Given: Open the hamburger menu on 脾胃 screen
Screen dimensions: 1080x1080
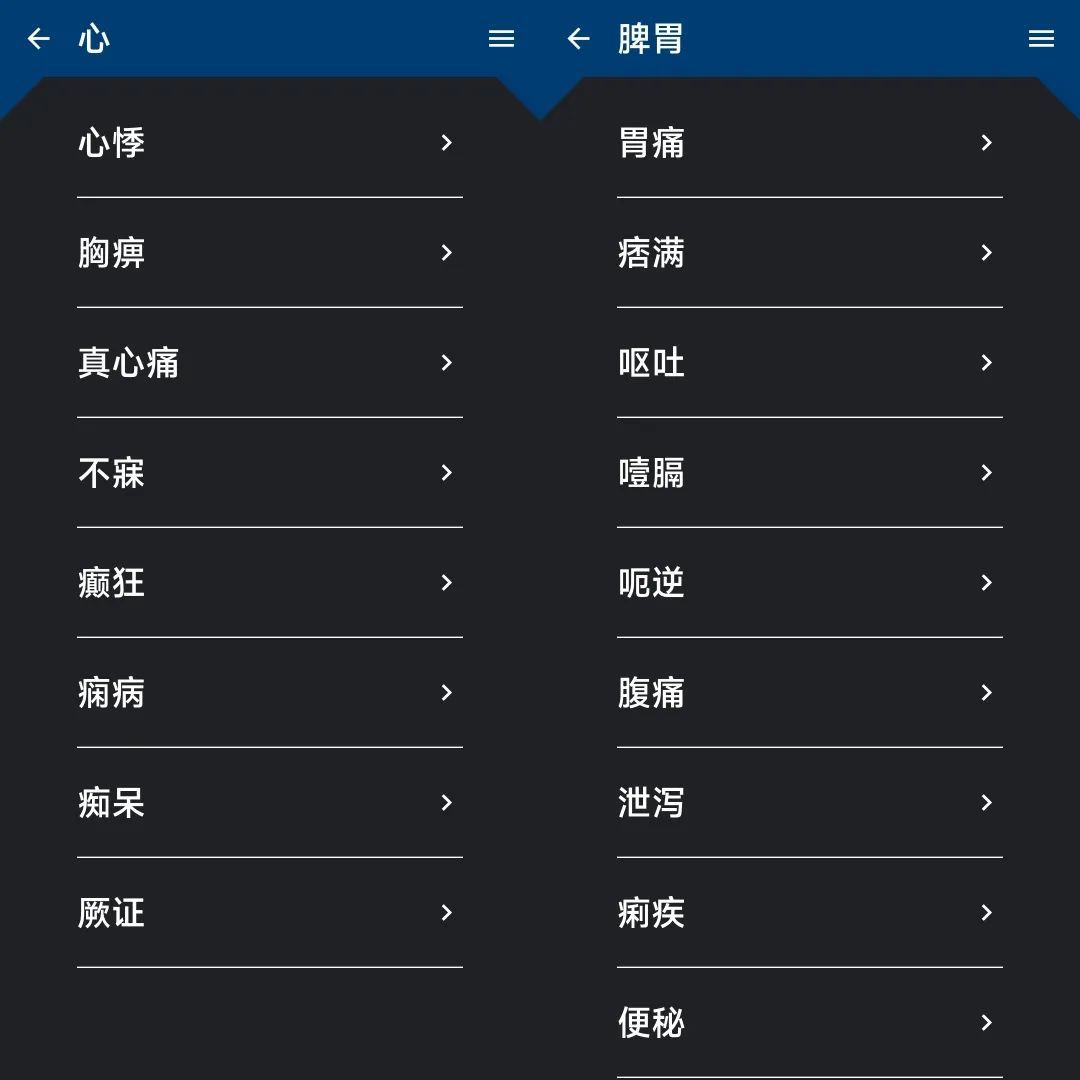Looking at the screenshot, I should click(1041, 39).
